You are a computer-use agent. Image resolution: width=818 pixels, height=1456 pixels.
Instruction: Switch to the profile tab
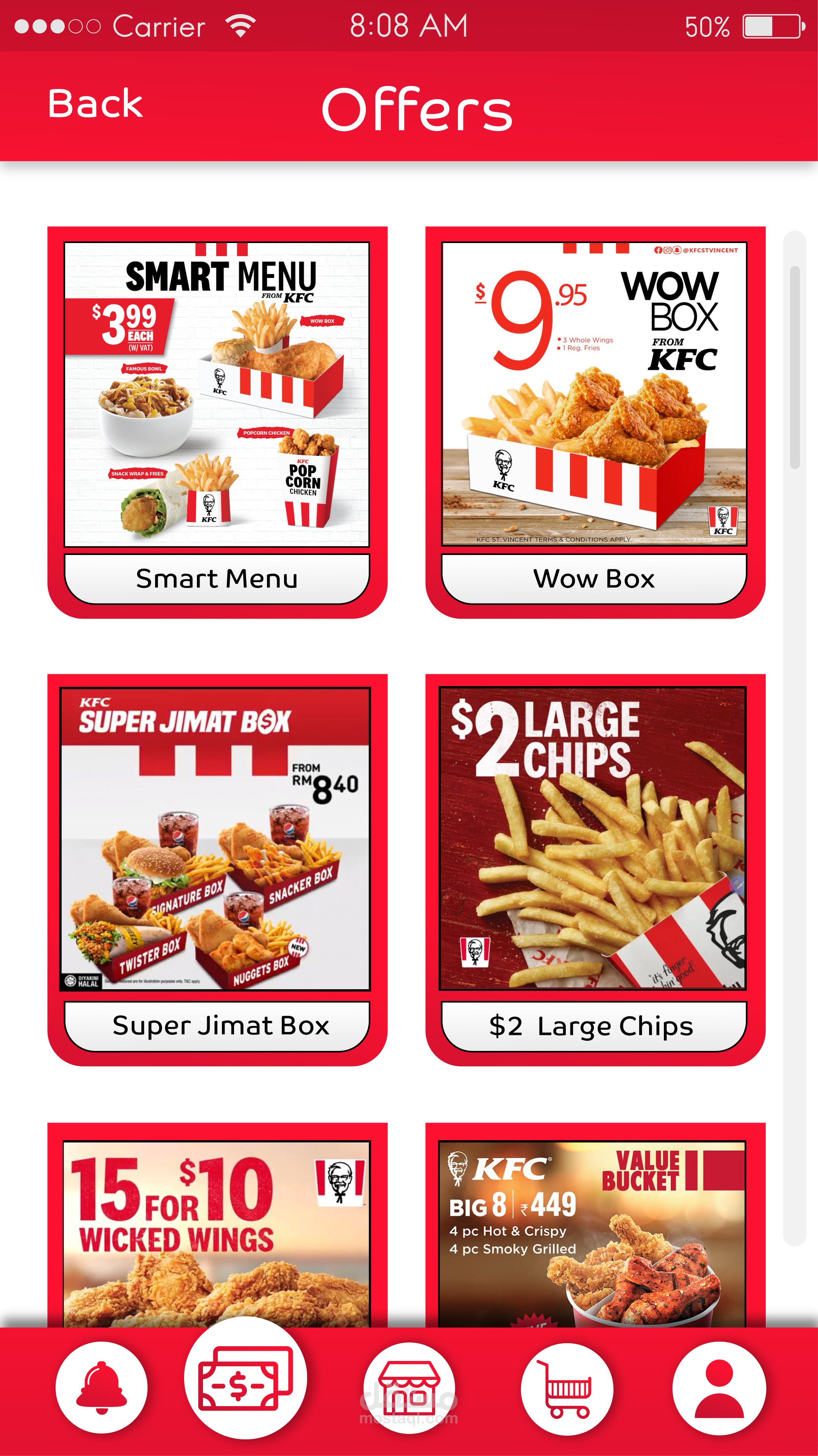tap(719, 1387)
